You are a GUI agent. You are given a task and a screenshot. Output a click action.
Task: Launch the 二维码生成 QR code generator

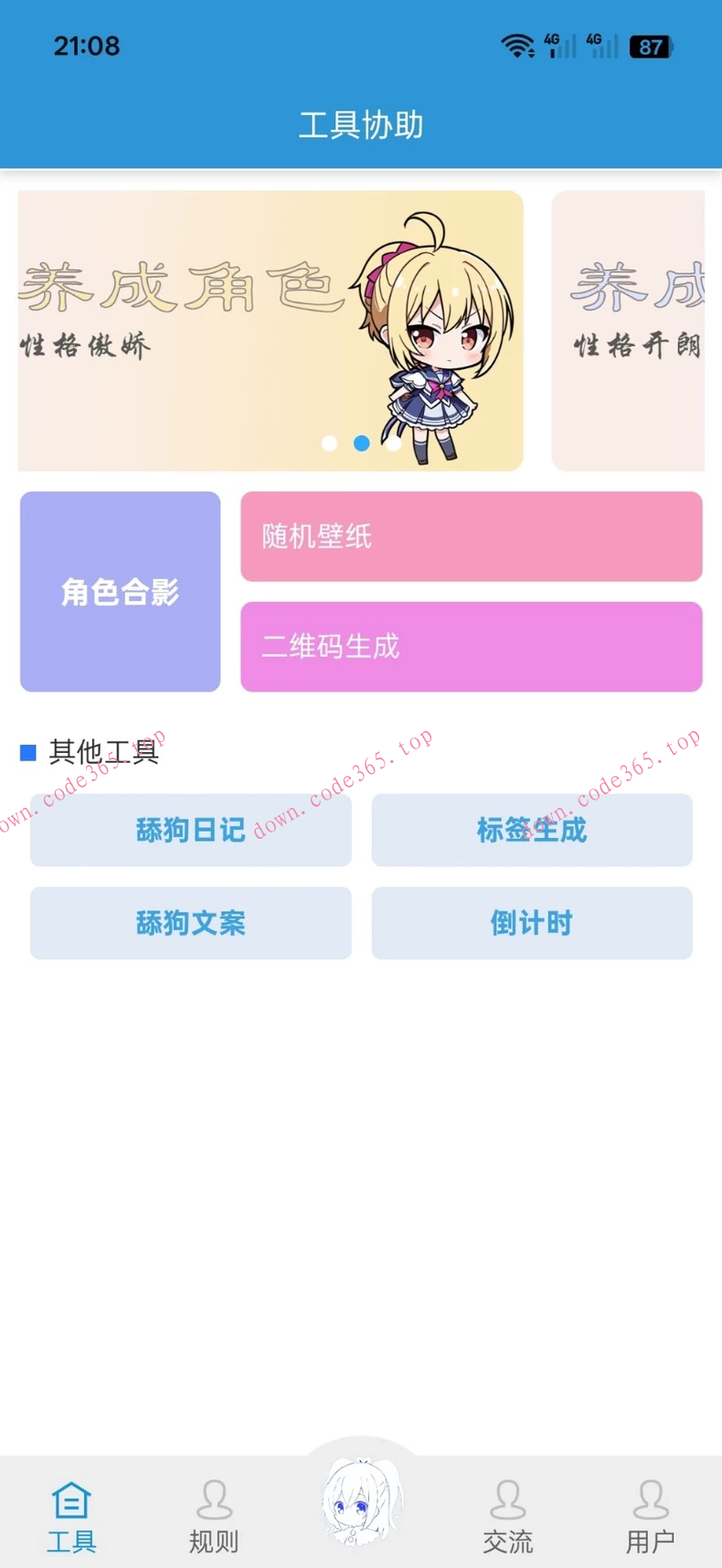point(471,646)
